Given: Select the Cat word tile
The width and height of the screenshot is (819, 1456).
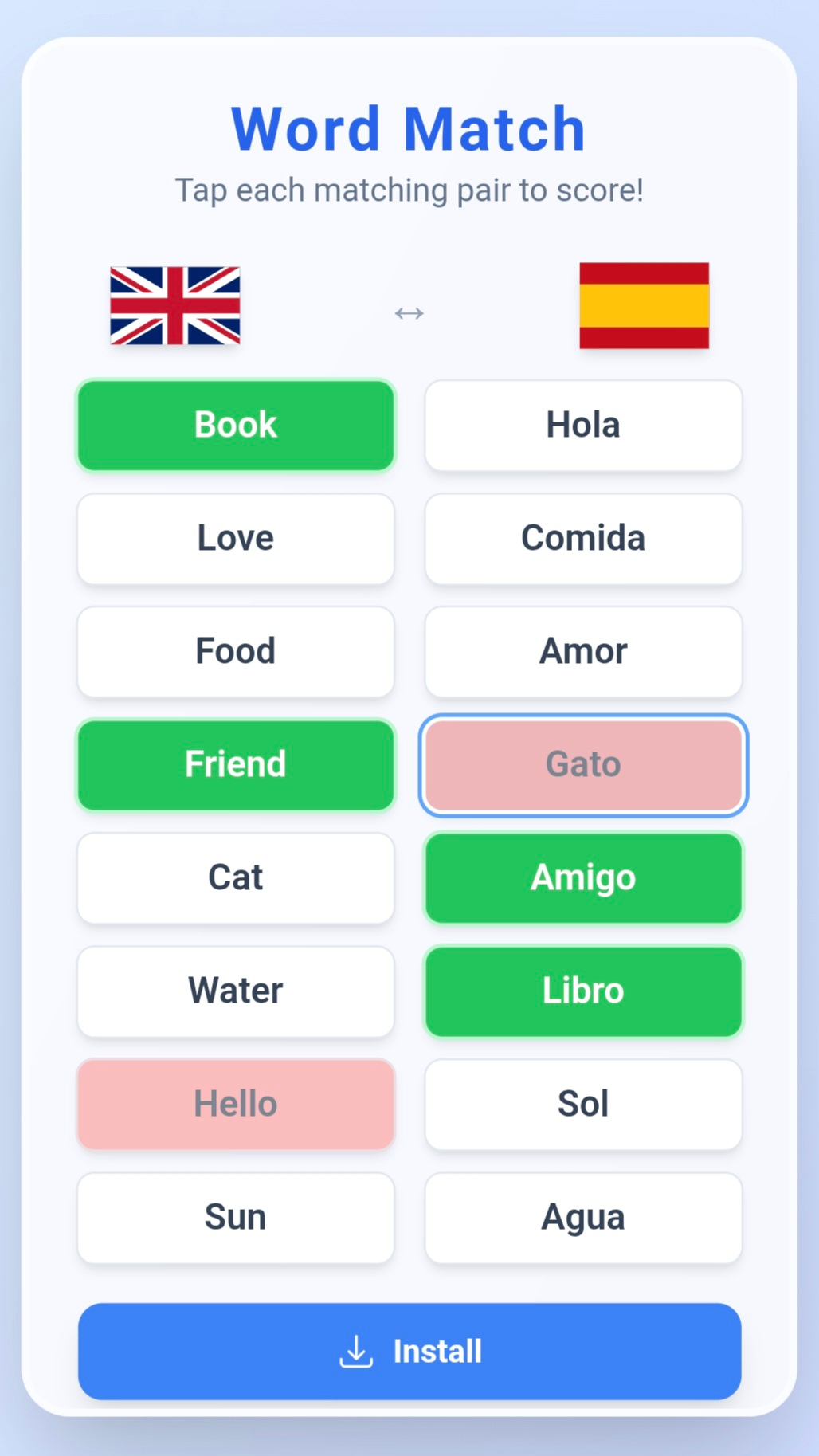Looking at the screenshot, I should 235,877.
